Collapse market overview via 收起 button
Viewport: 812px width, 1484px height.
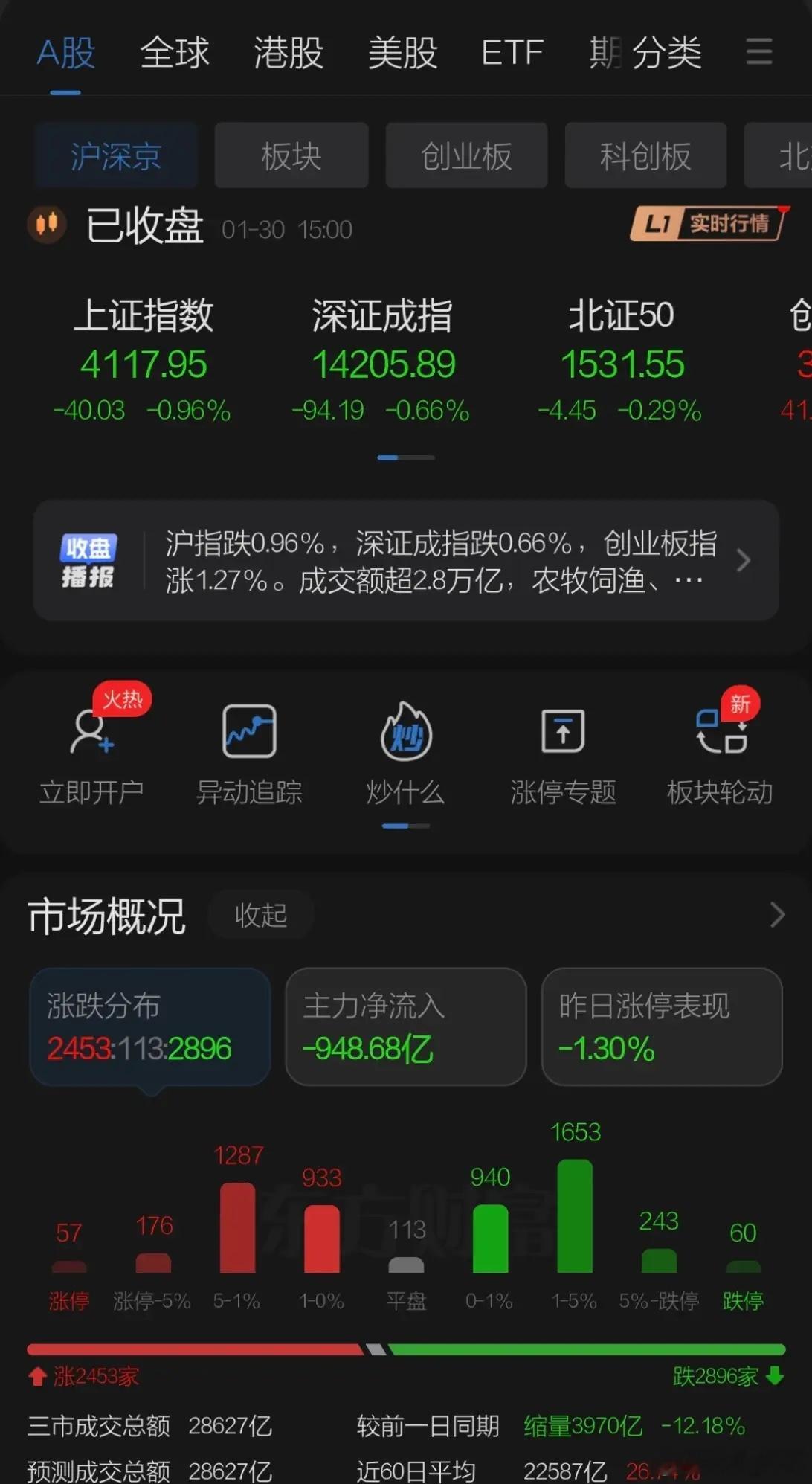[261, 913]
